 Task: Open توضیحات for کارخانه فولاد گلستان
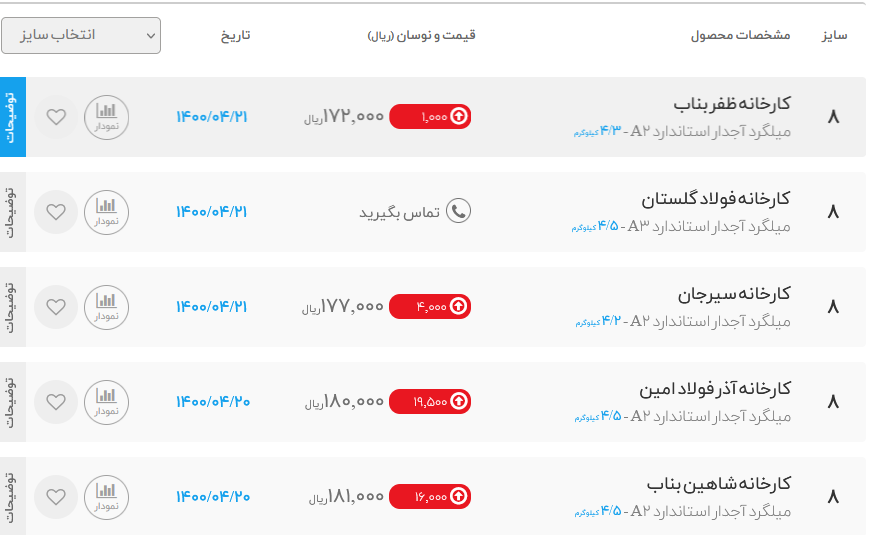pyautogui.click(x=12, y=212)
